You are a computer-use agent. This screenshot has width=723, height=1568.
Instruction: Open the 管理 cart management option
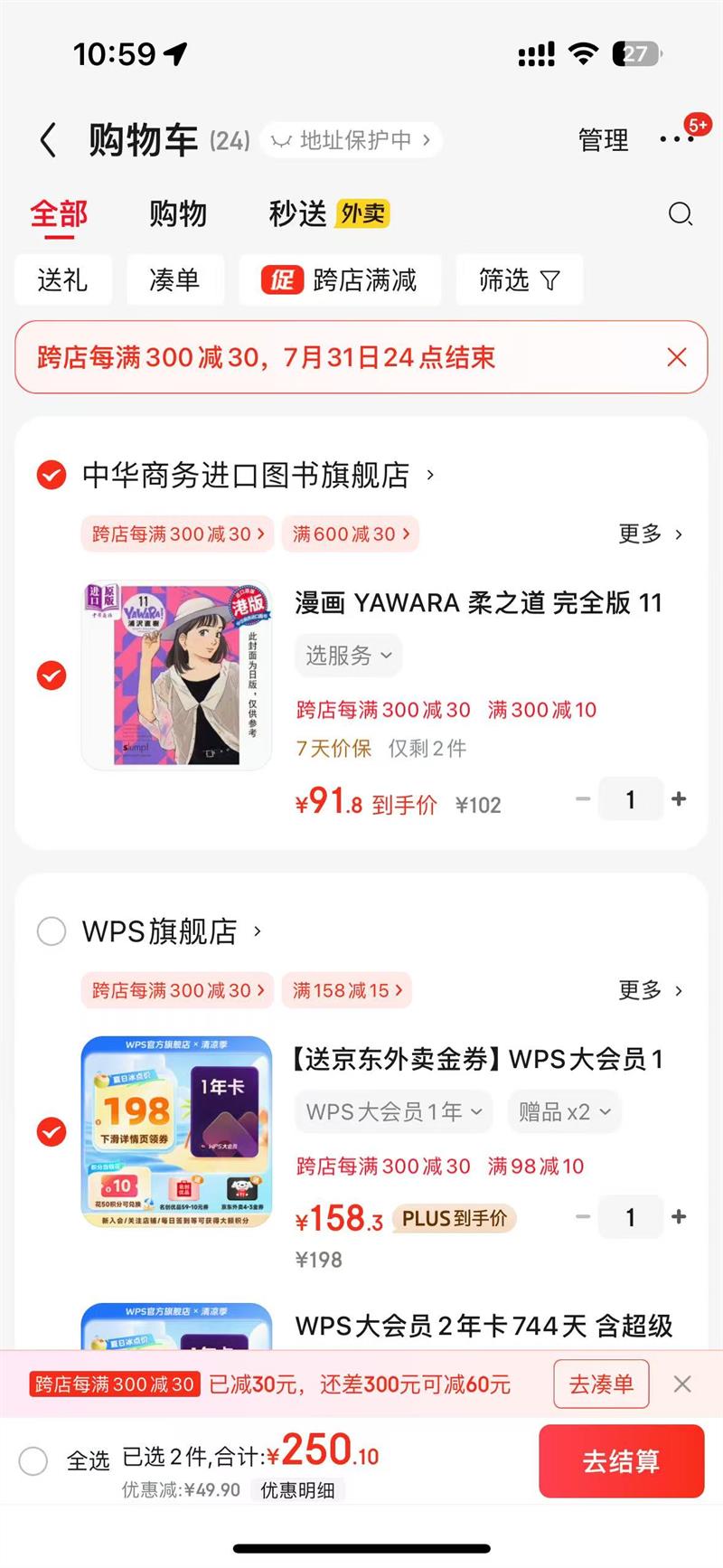pyautogui.click(x=603, y=141)
